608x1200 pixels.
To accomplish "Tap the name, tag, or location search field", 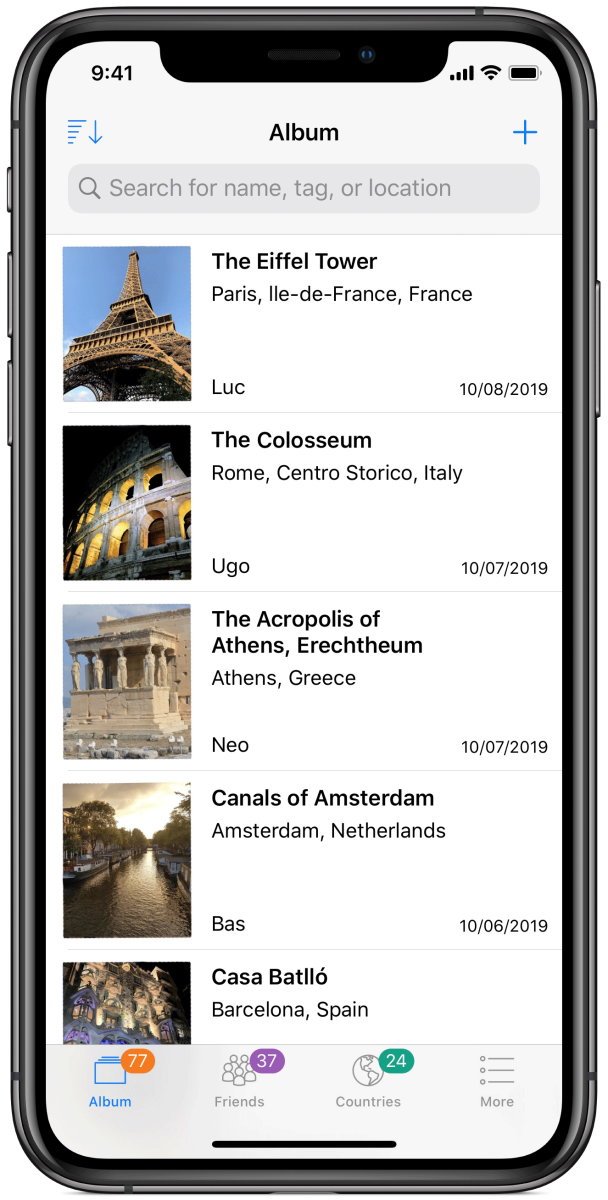I will tap(304, 188).
